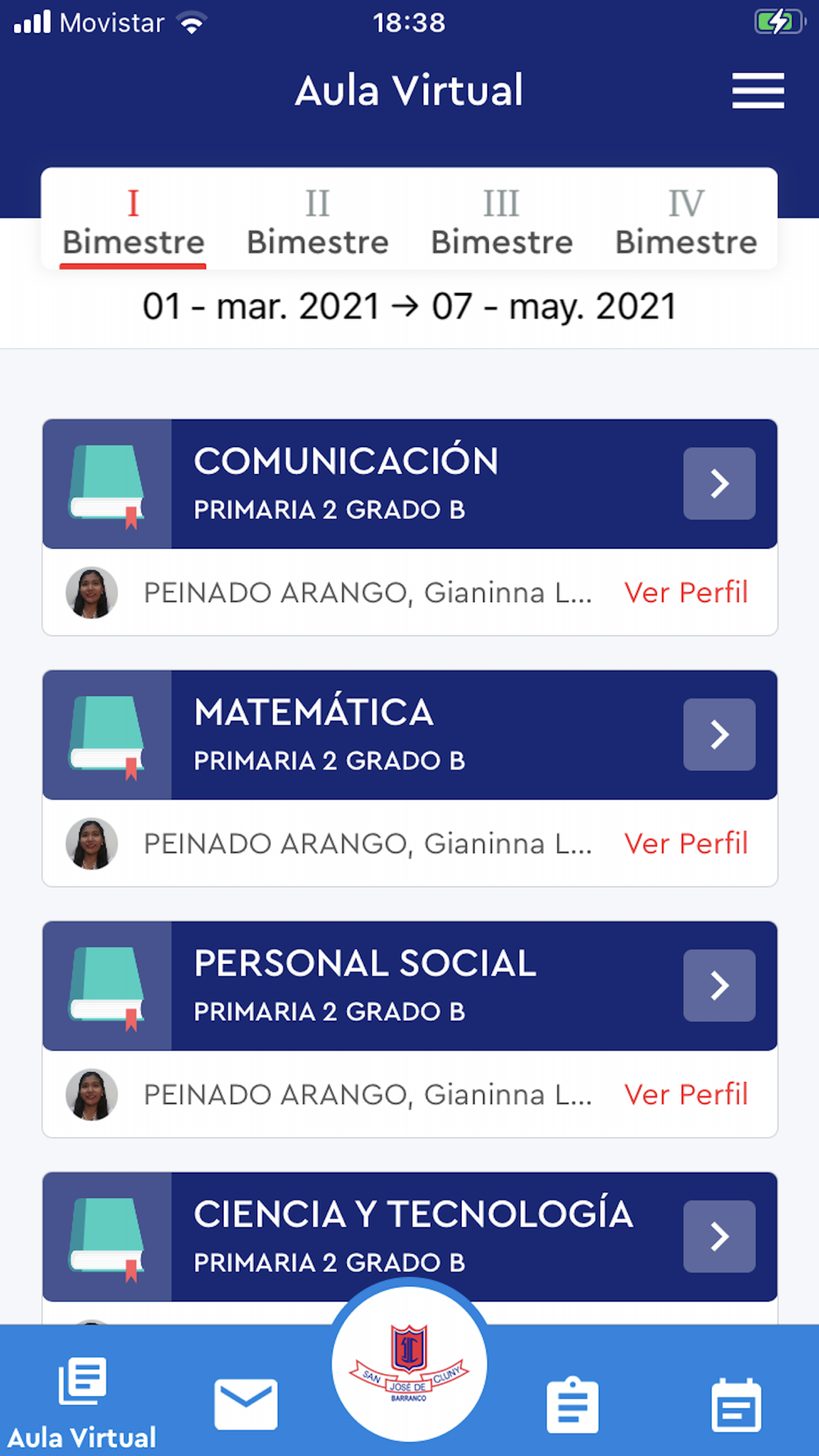This screenshot has width=819, height=1456.
Task: Tap Ver Perfil under Comunicación
Action: point(686,592)
